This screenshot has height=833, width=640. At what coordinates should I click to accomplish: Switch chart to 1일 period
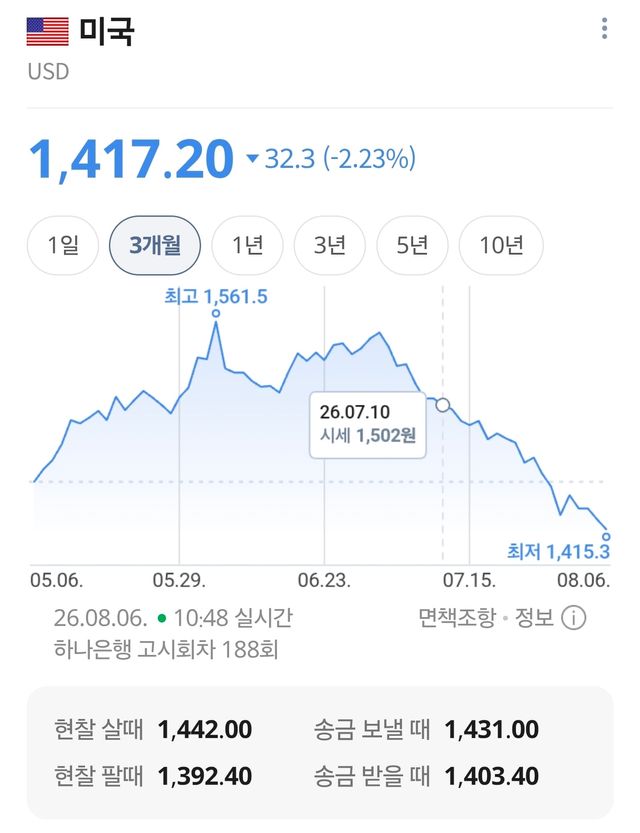(x=63, y=245)
